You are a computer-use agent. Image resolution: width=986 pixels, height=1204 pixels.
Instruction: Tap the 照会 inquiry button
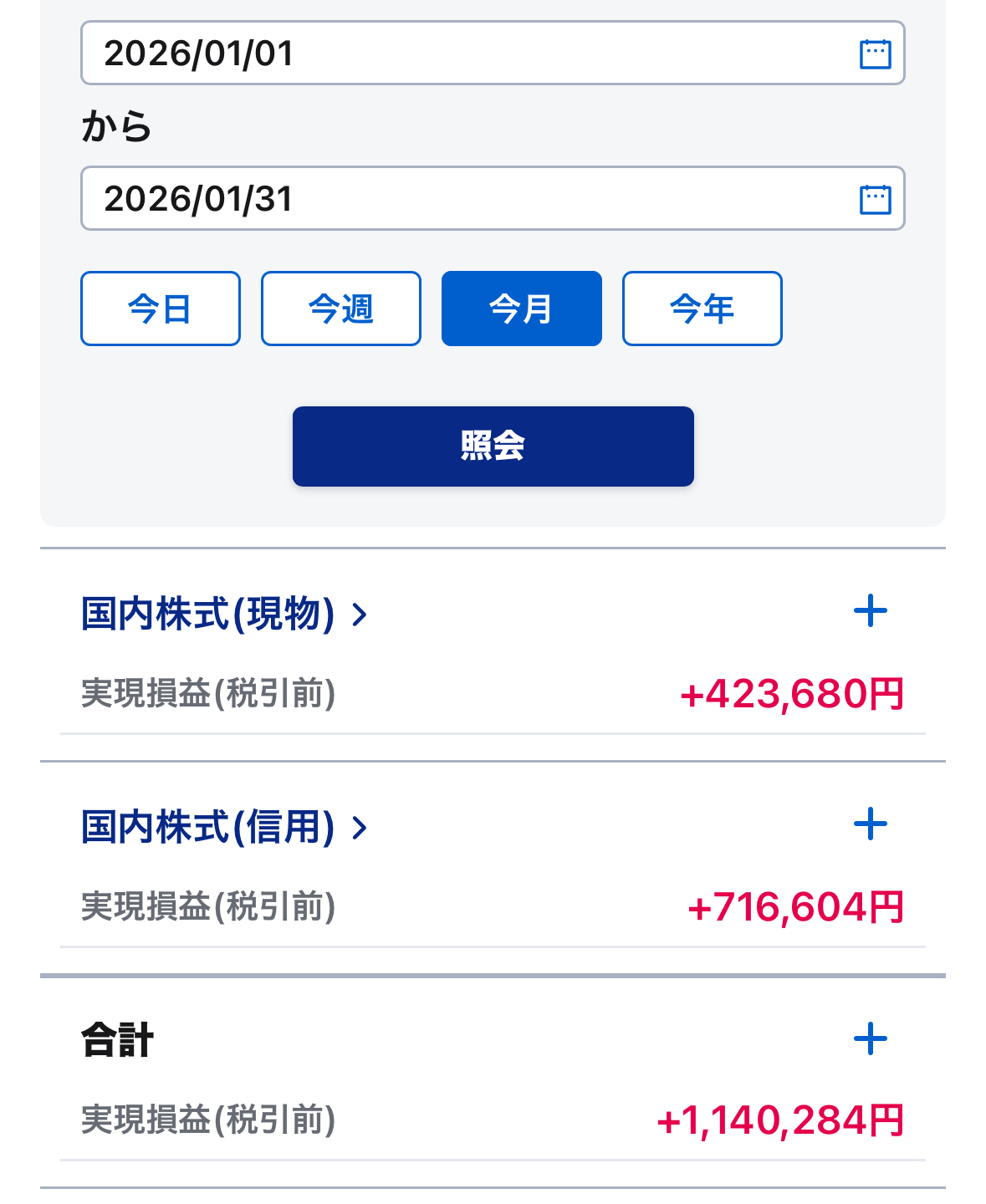pos(493,446)
